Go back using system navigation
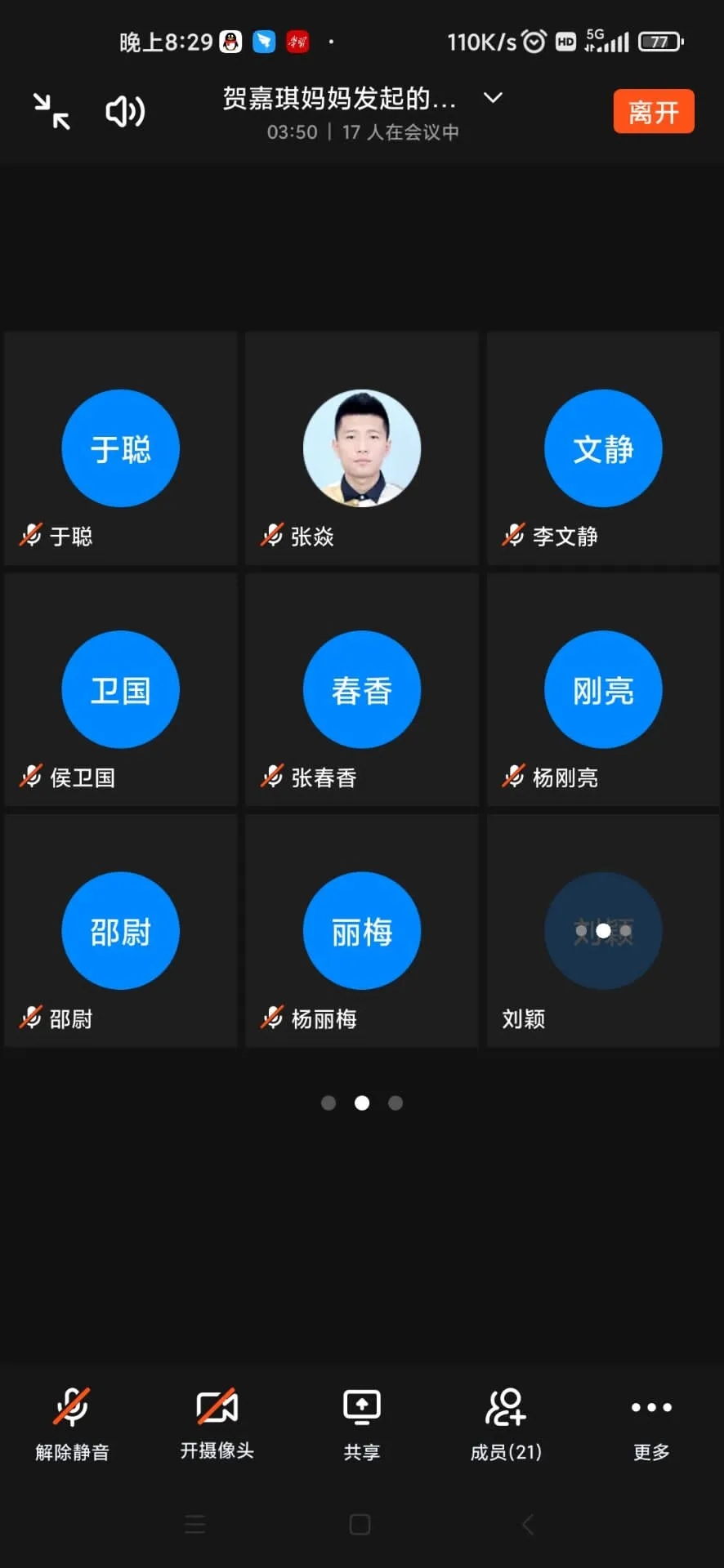 point(528,1524)
